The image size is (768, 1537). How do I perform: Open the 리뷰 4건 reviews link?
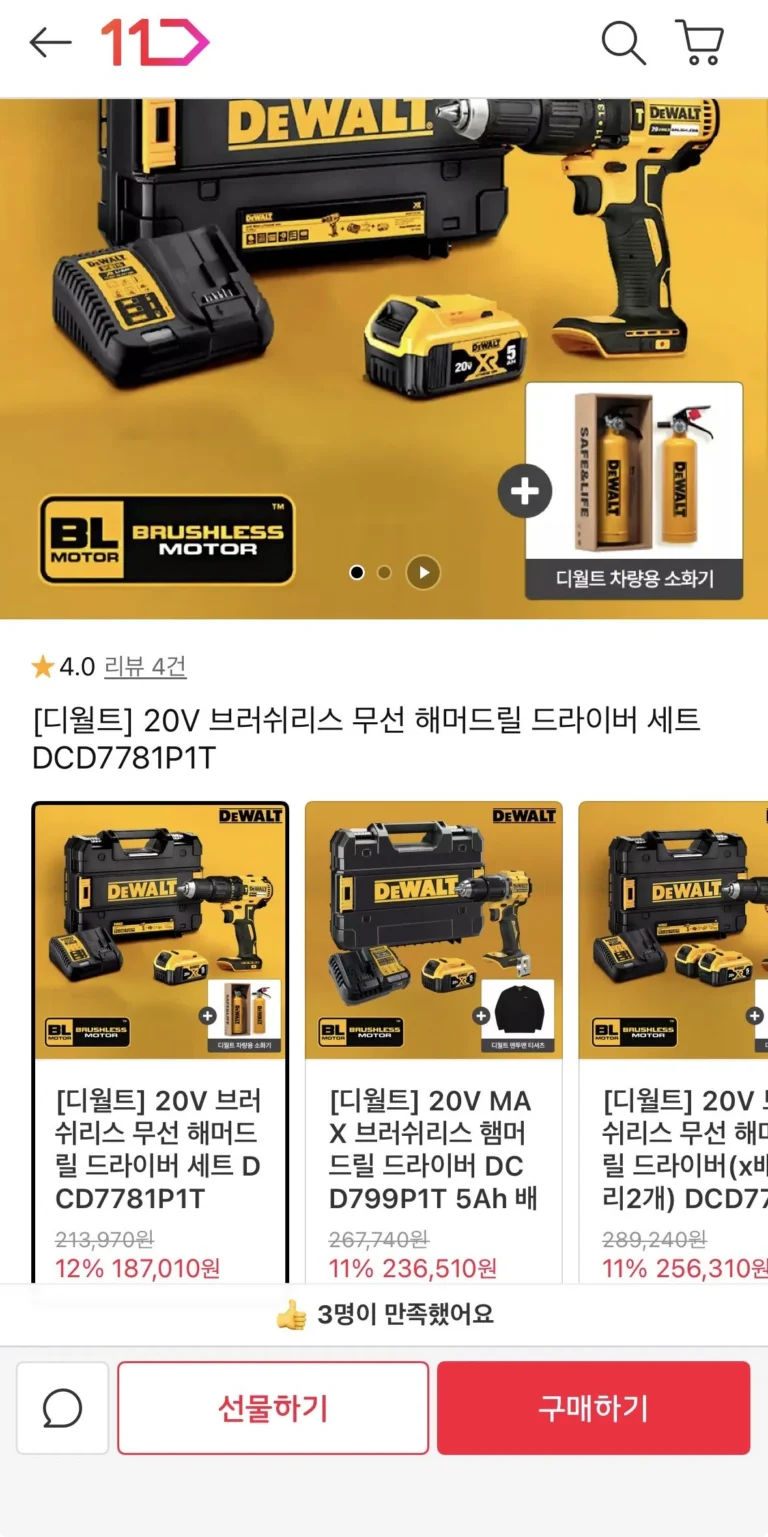[x=145, y=666]
